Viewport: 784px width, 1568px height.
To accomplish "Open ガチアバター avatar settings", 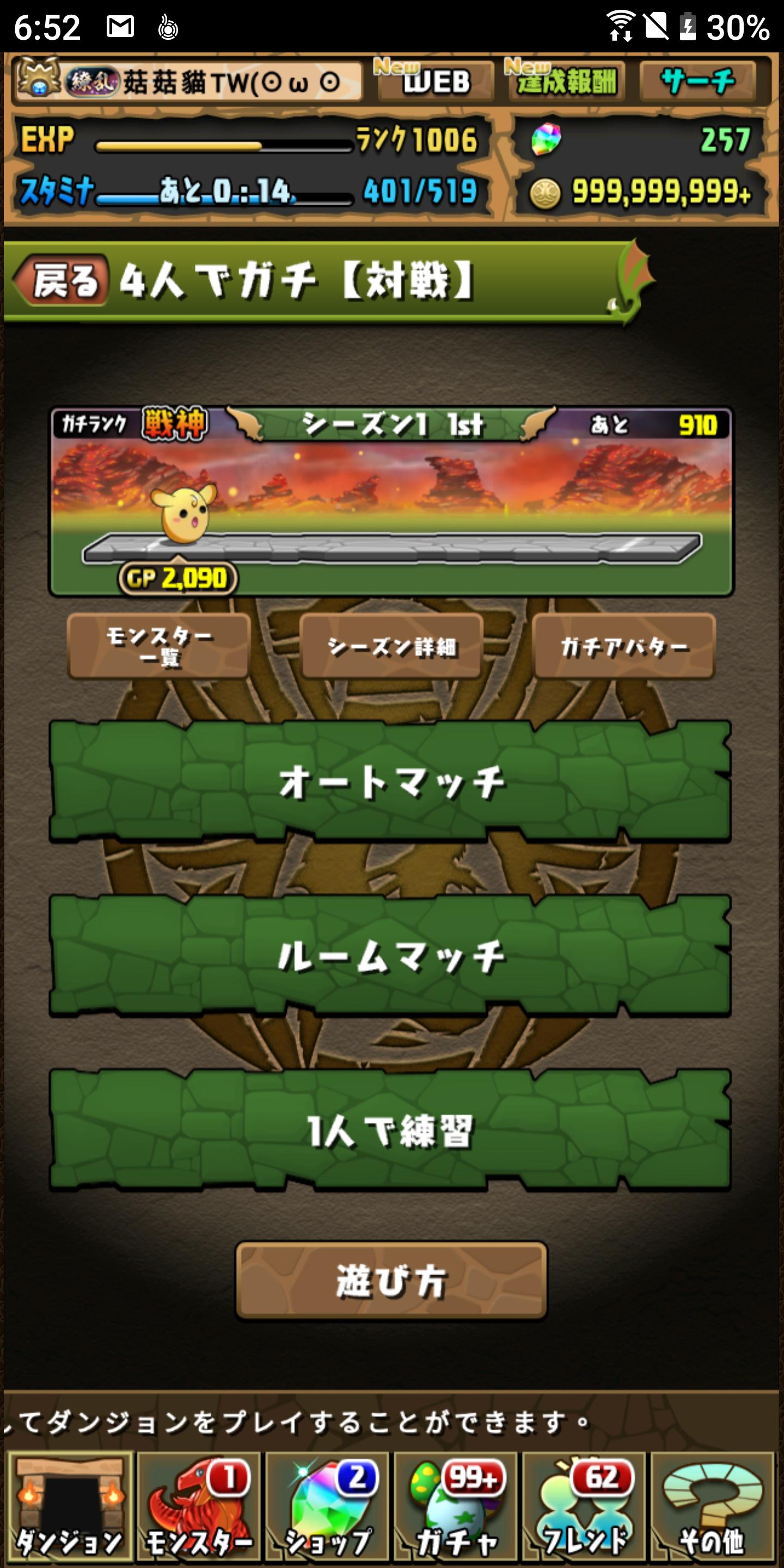I will (x=624, y=646).
